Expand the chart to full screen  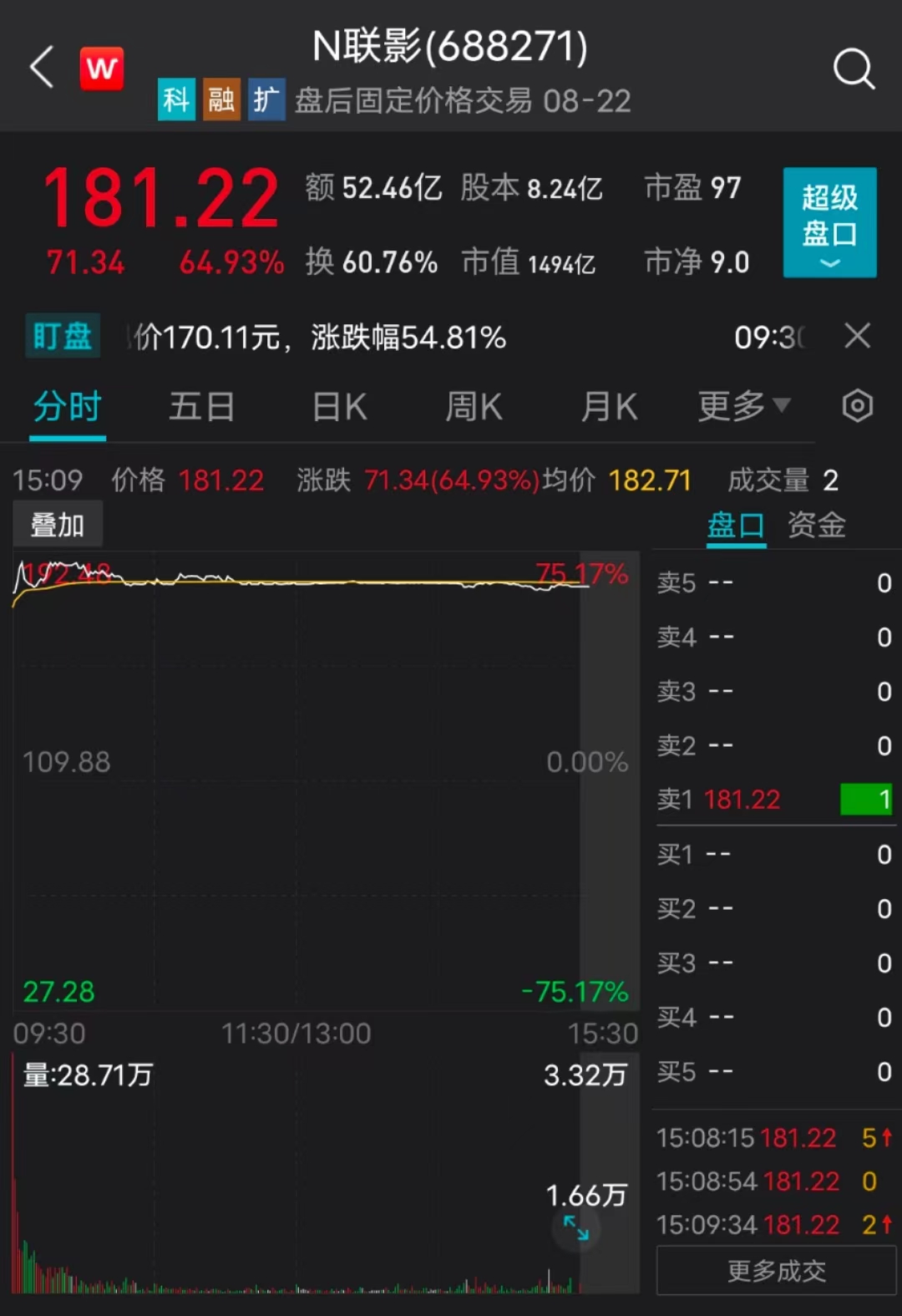[576, 1227]
